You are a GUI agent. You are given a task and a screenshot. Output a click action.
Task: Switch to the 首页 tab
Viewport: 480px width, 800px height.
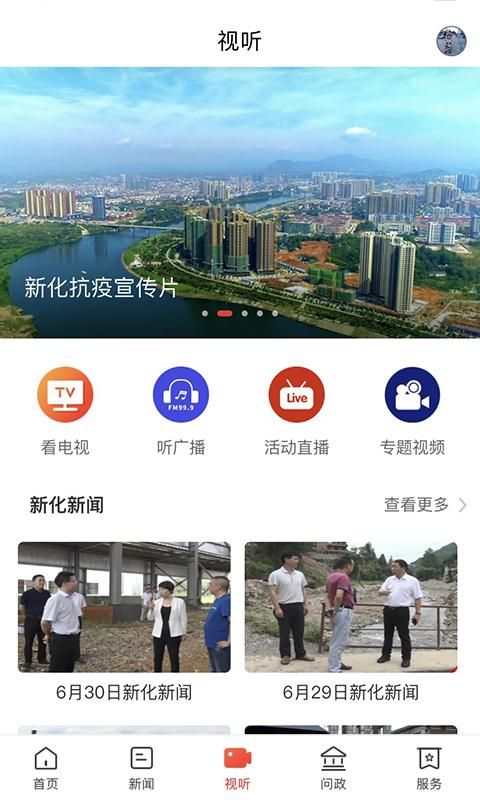tap(46, 768)
